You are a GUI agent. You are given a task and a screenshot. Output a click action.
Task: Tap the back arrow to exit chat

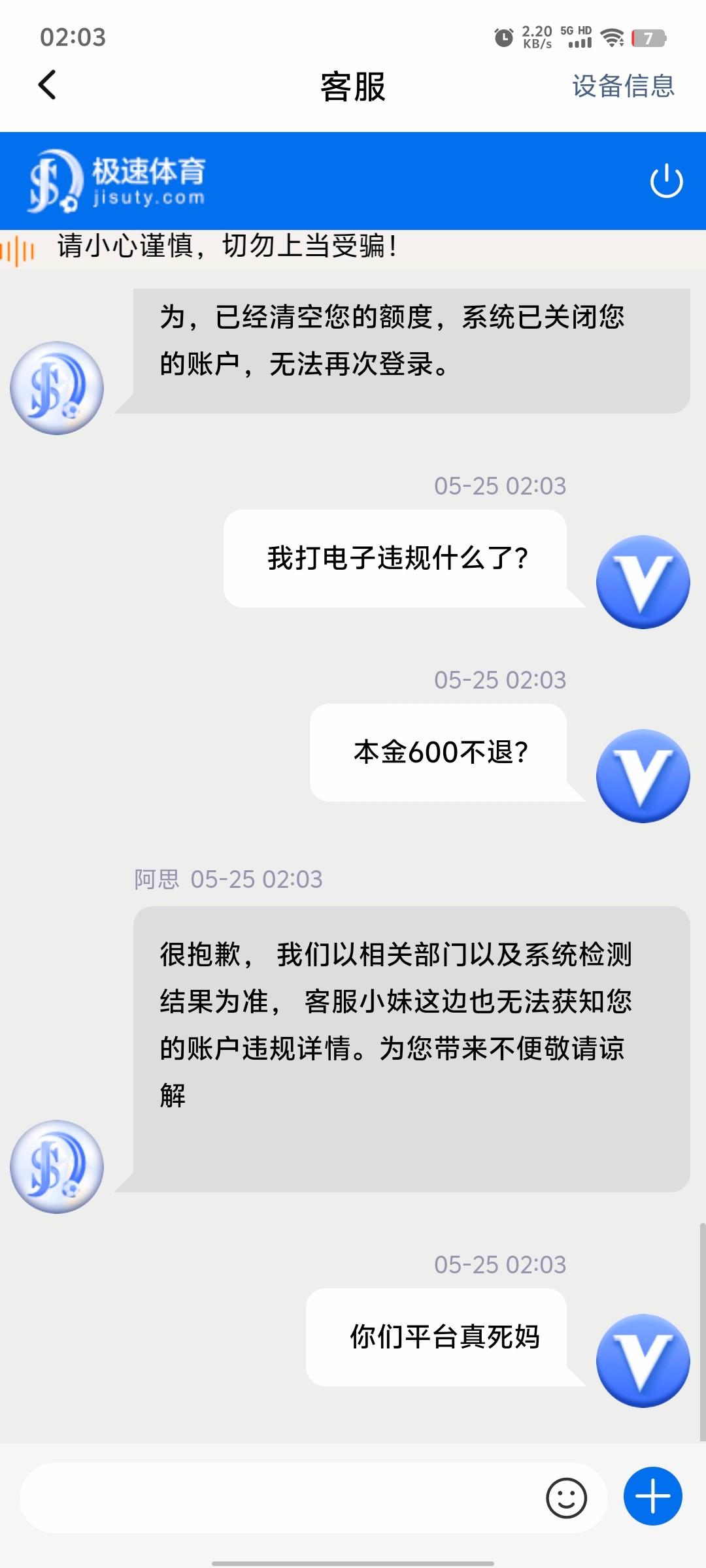46,85
